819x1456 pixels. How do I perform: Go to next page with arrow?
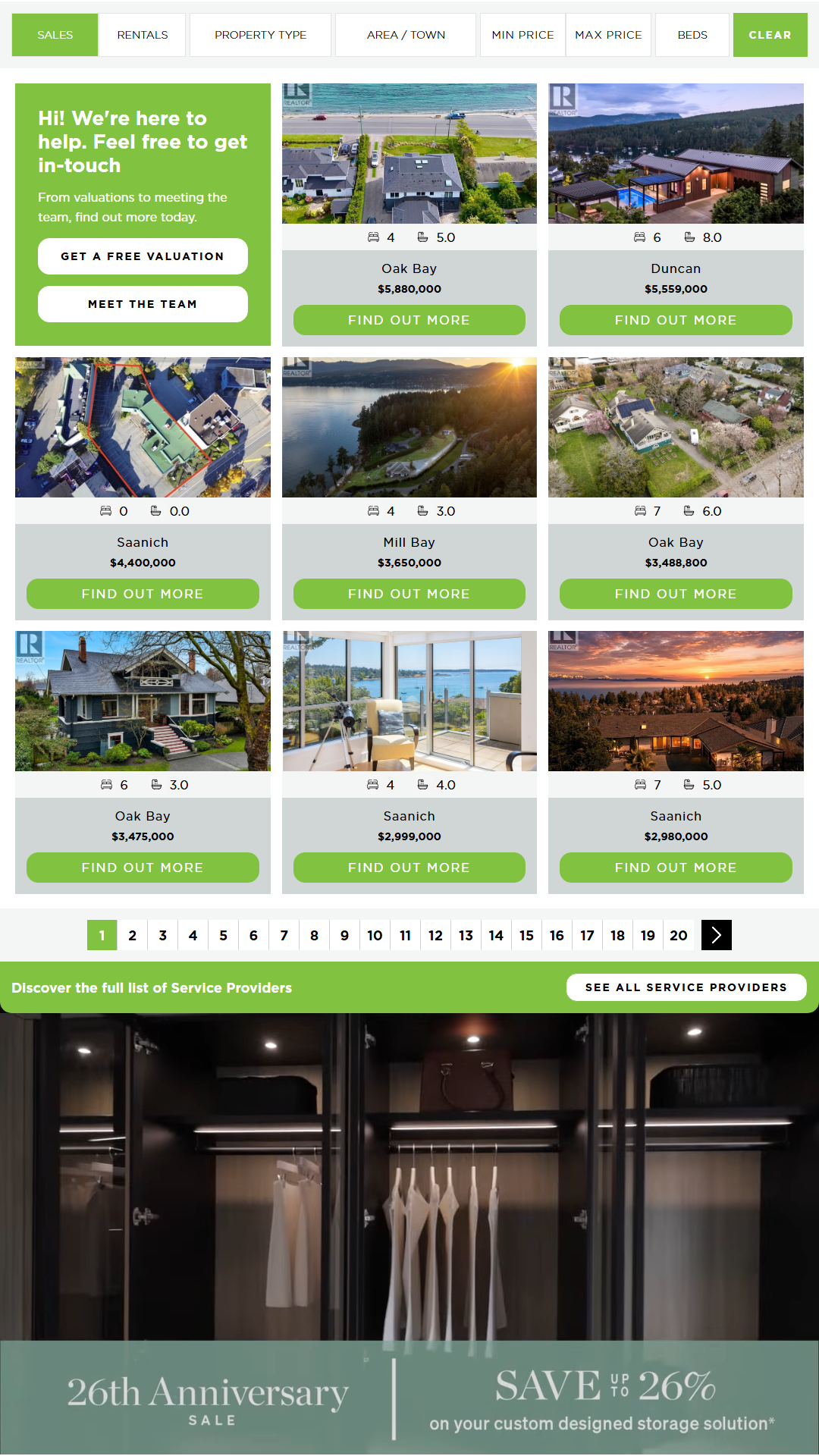[x=717, y=935]
